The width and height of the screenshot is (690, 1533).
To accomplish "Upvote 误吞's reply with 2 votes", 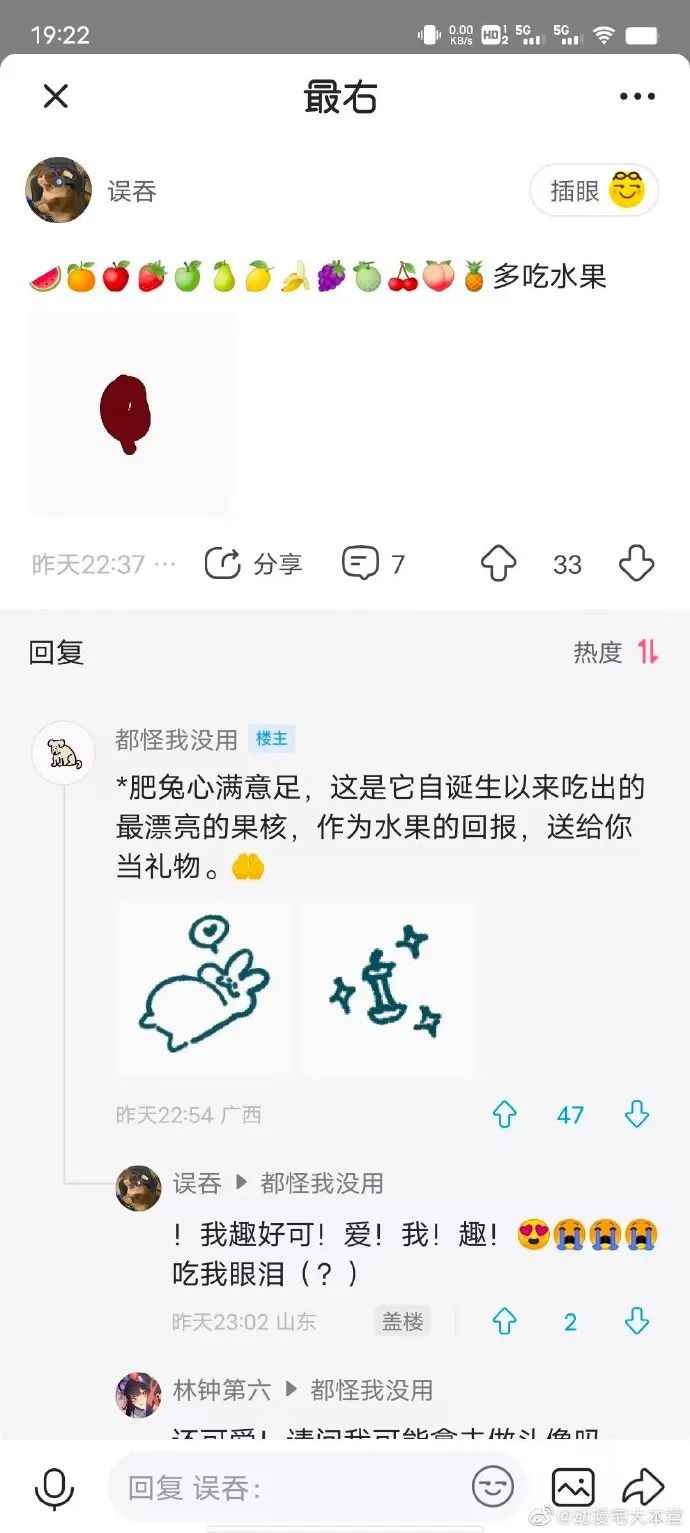I will [504, 1321].
